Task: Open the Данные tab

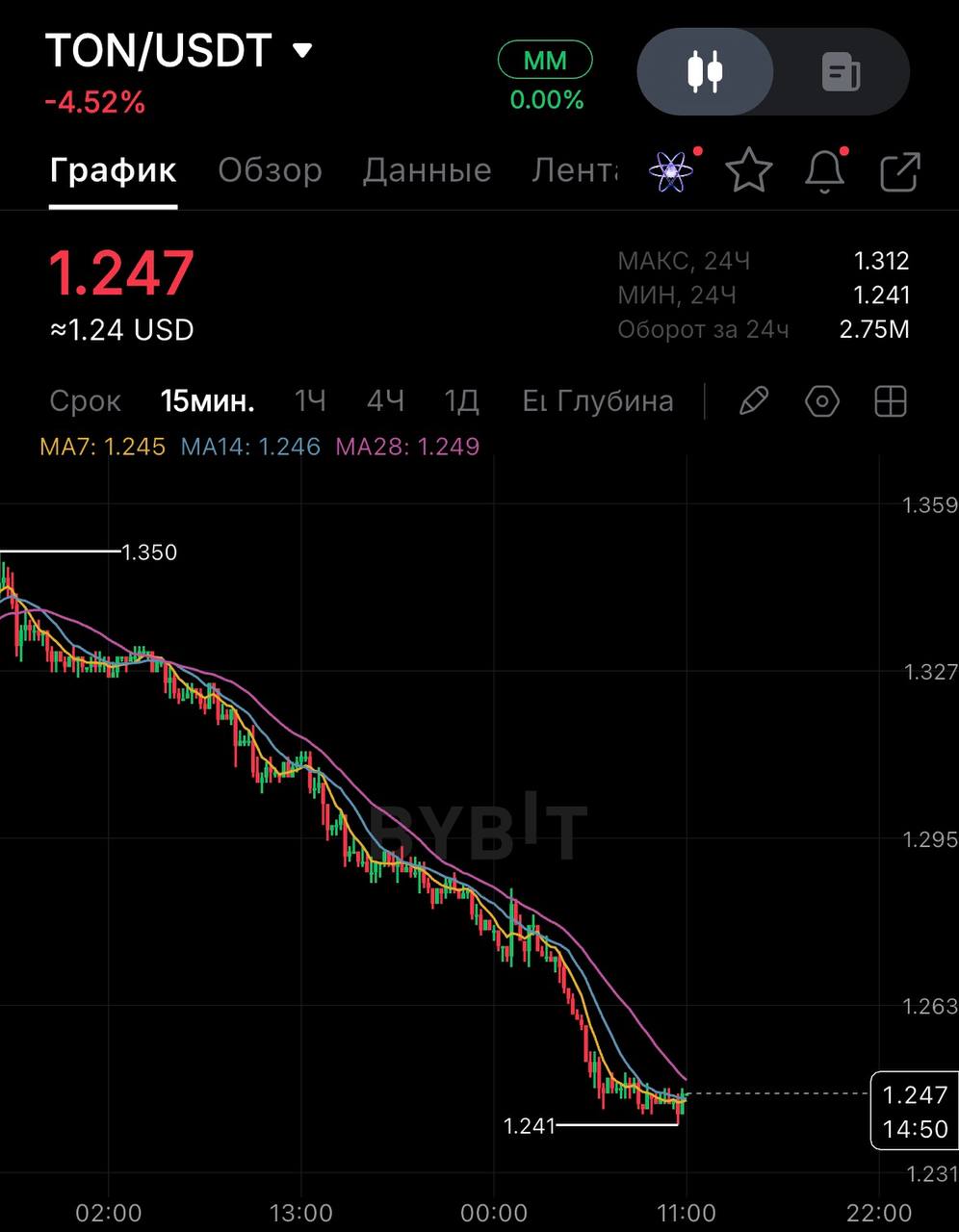Action: click(427, 170)
